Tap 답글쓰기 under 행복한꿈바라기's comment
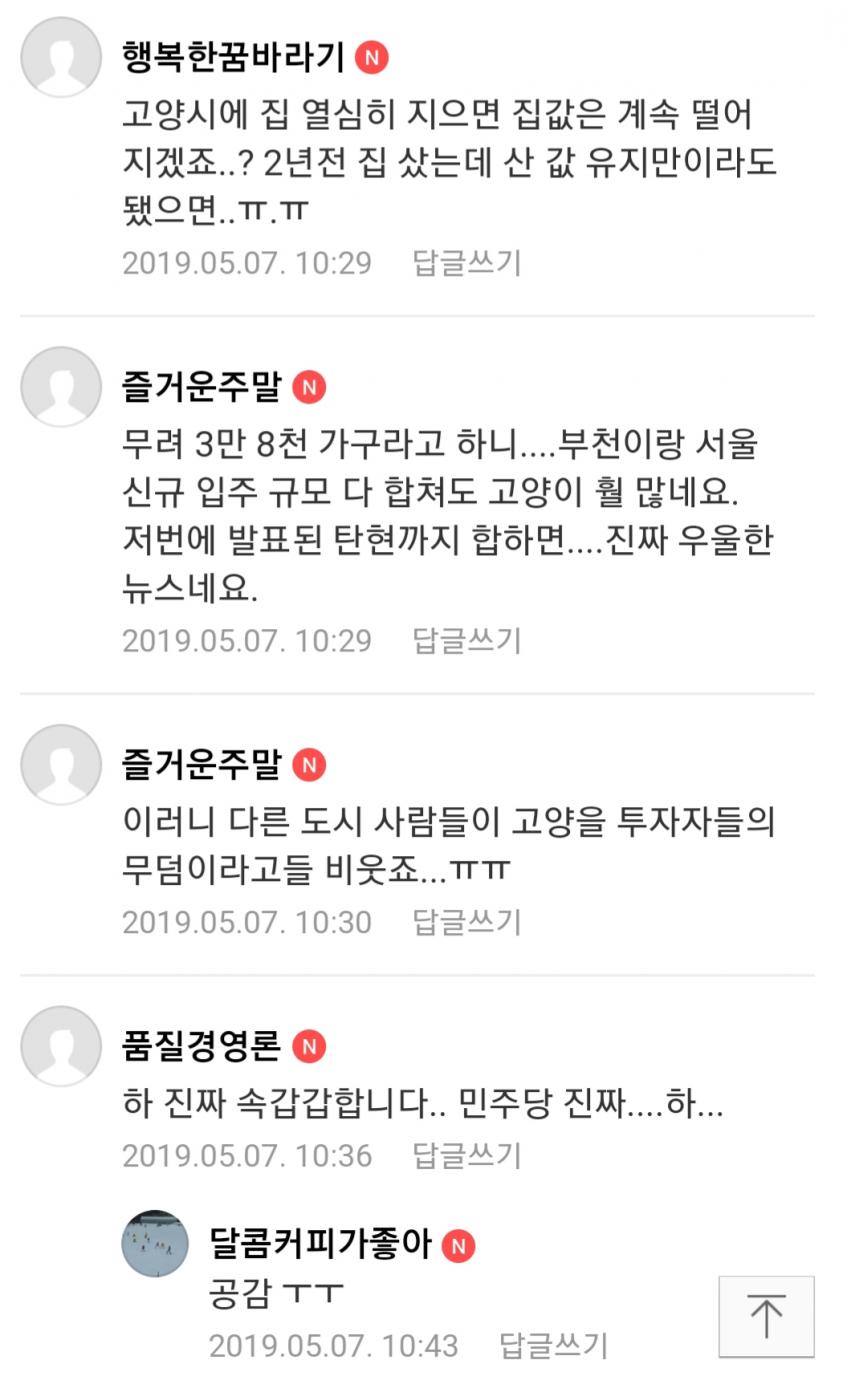Screen dimensions: 850x1376 467,263
